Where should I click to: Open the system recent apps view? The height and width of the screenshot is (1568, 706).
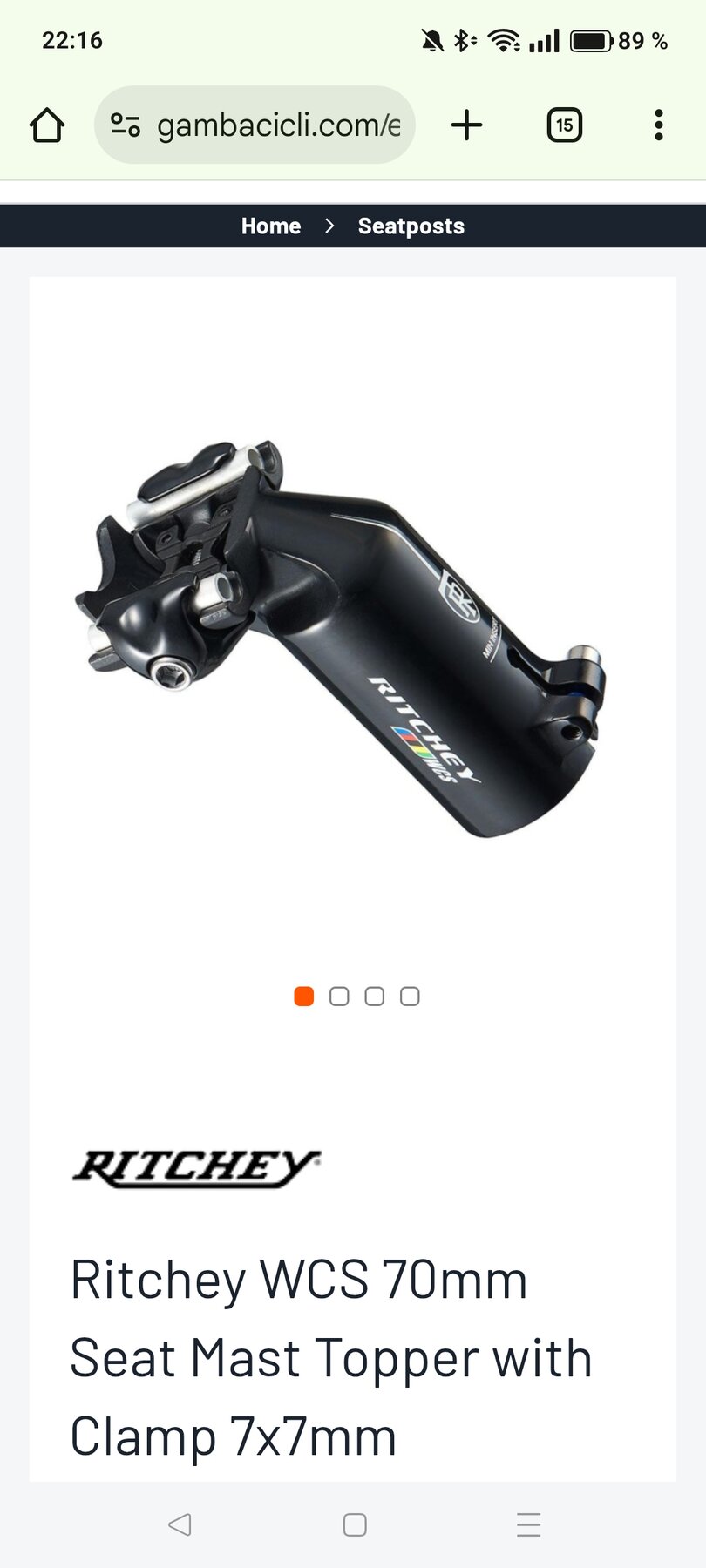coord(528,1524)
